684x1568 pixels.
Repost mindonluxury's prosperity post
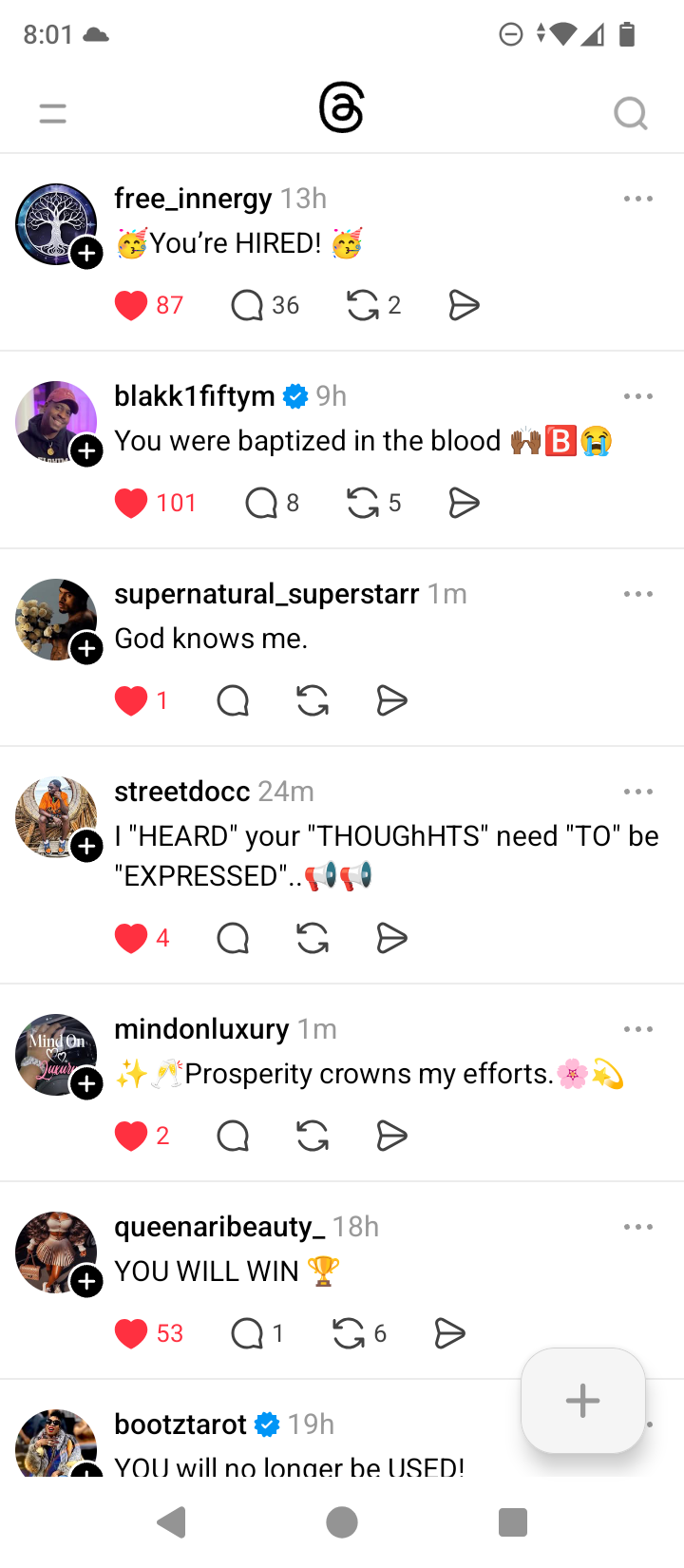[313, 1136]
